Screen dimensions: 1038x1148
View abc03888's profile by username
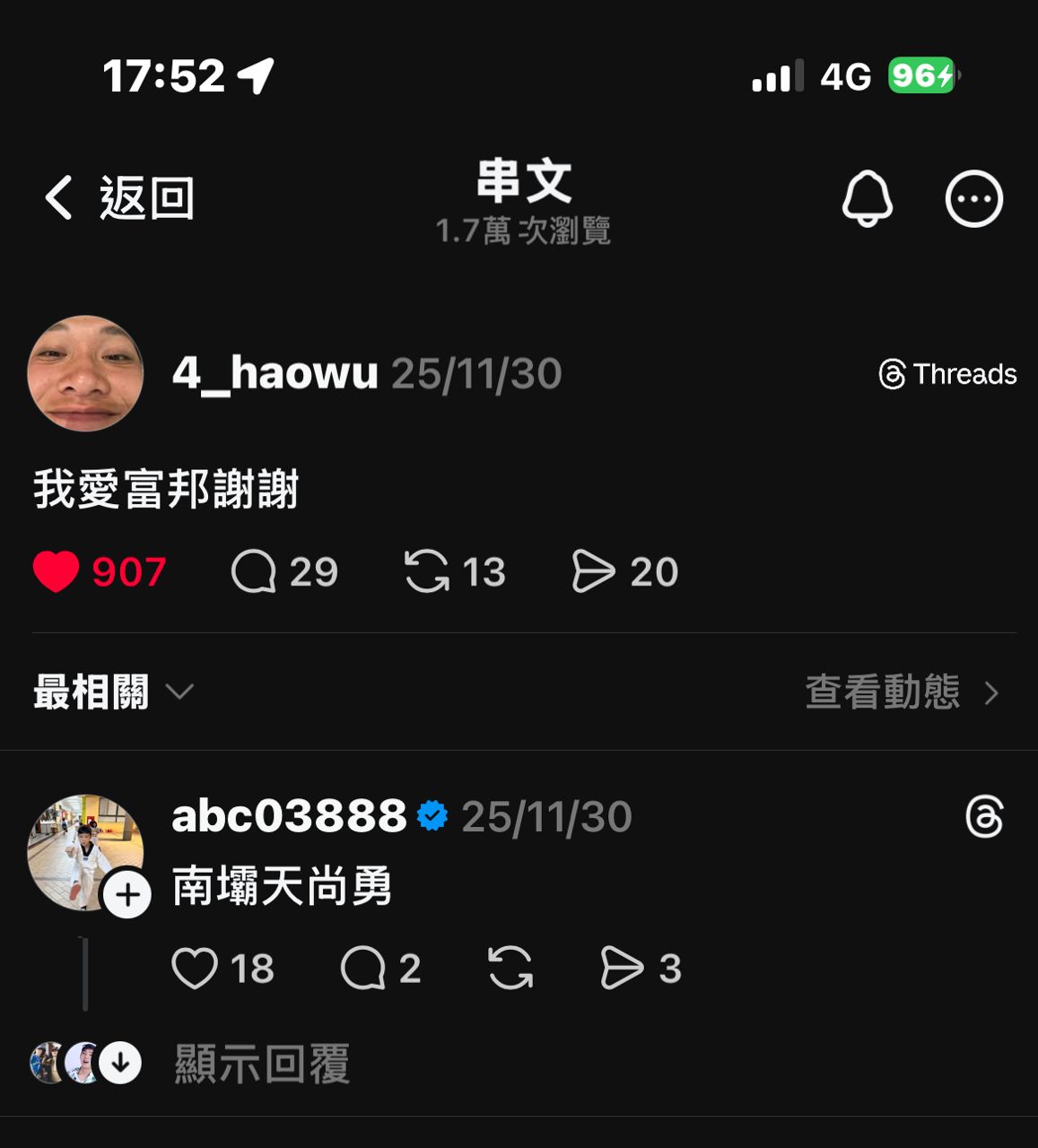point(289,816)
